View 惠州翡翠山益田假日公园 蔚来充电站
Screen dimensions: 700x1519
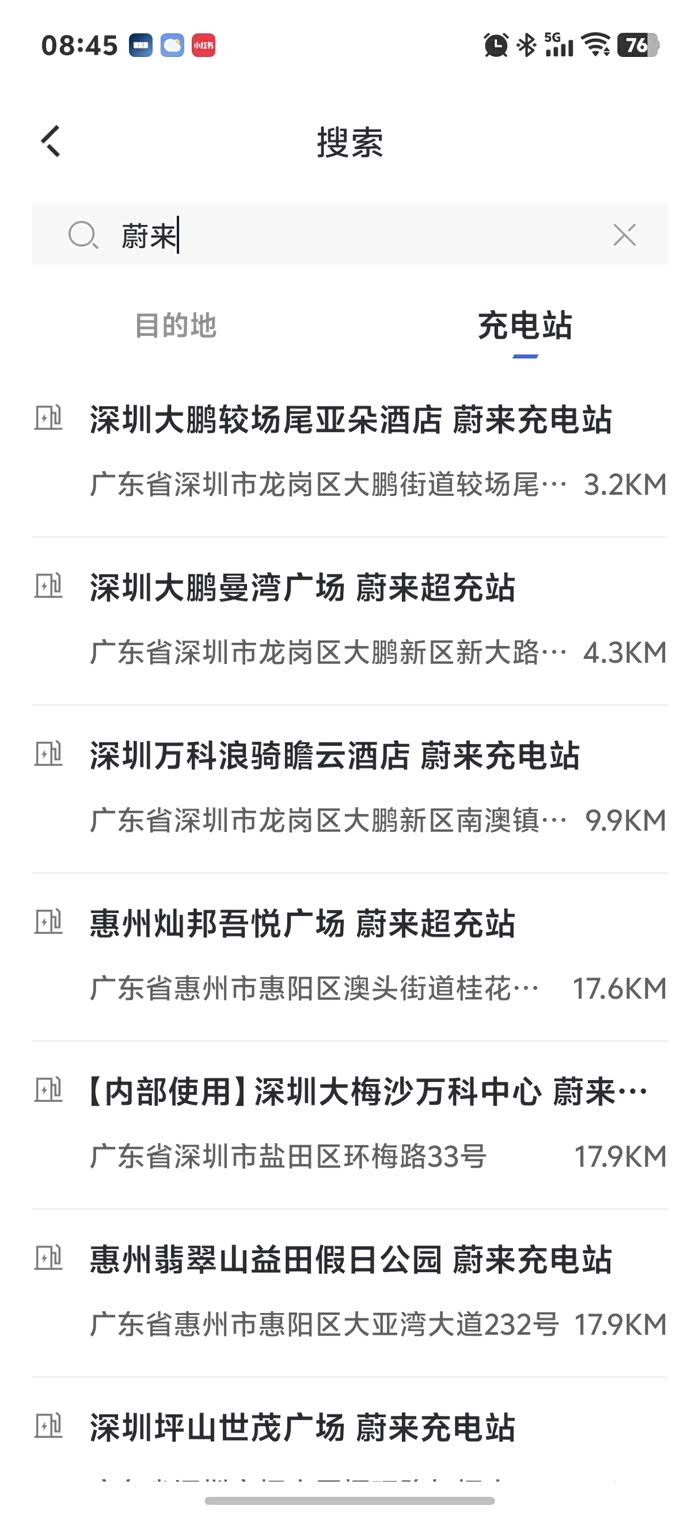pyautogui.click(x=350, y=1290)
